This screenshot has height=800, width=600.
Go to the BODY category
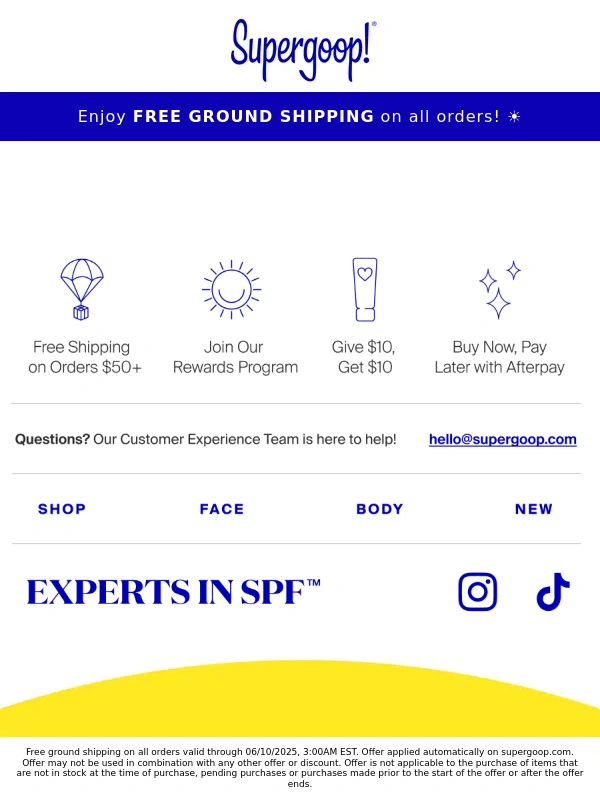[x=380, y=509]
